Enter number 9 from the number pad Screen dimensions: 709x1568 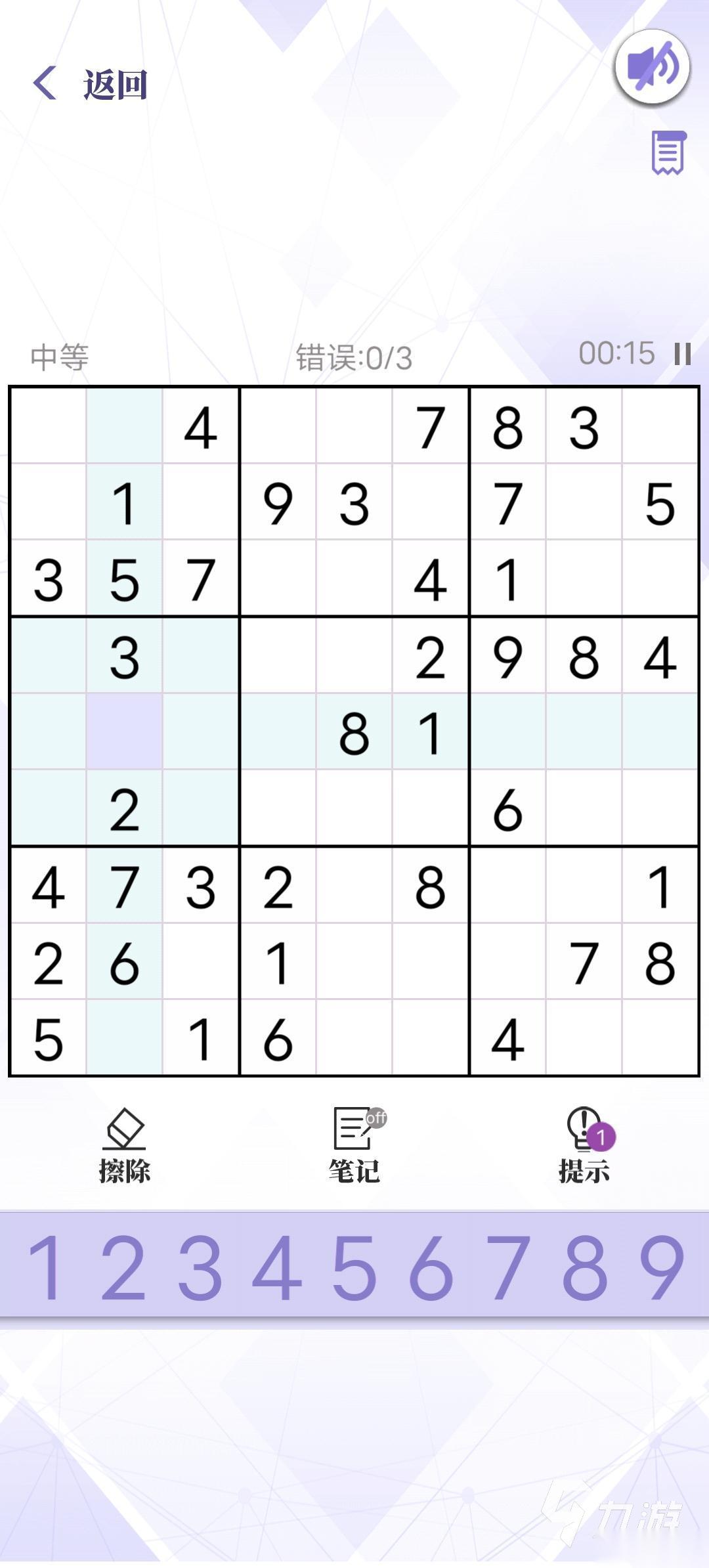pyautogui.click(x=662, y=1267)
